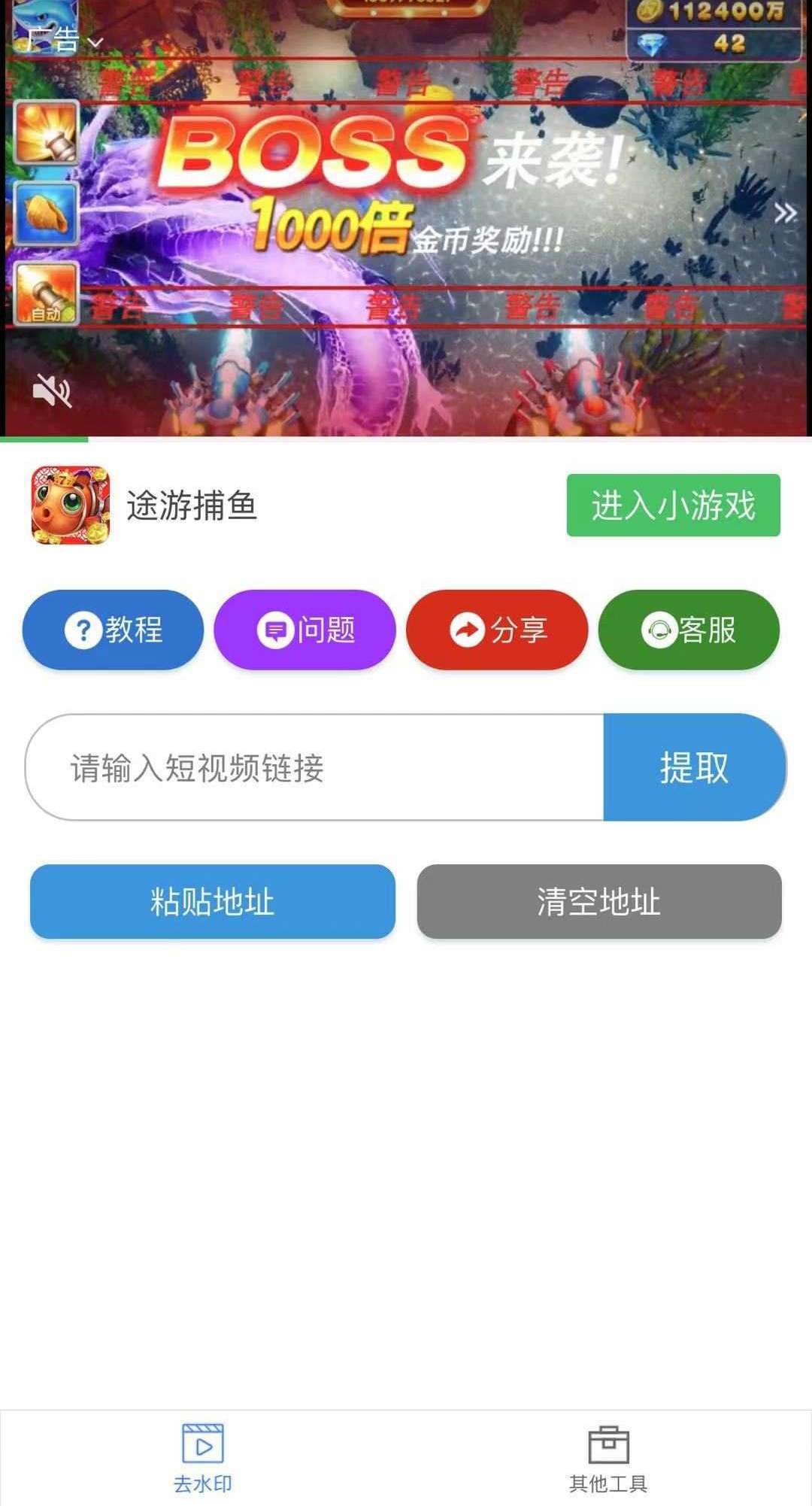Unmute the ad video
This screenshot has width=812, height=1506.
point(51,391)
